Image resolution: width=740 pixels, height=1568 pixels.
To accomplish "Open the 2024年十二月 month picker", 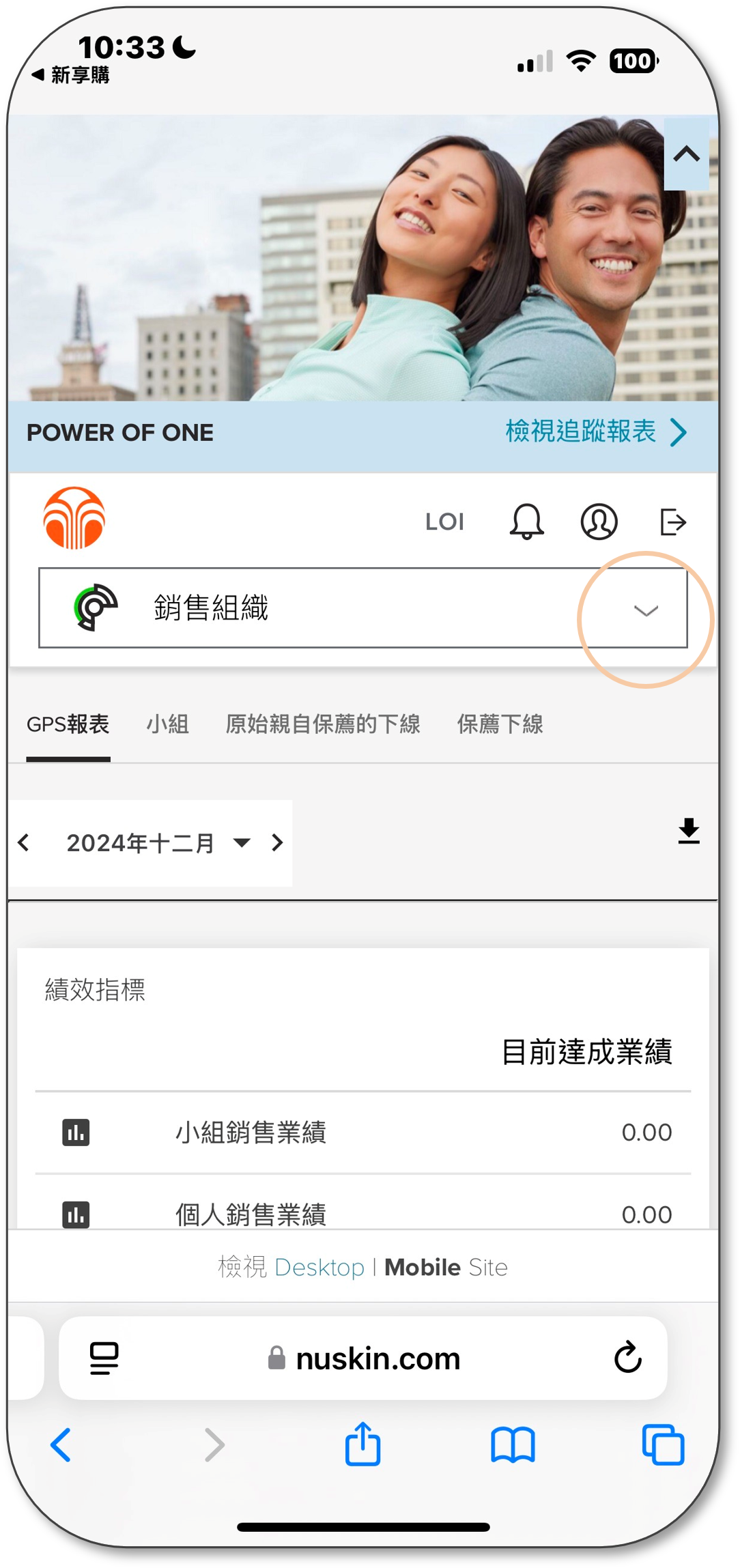I will pos(157,843).
